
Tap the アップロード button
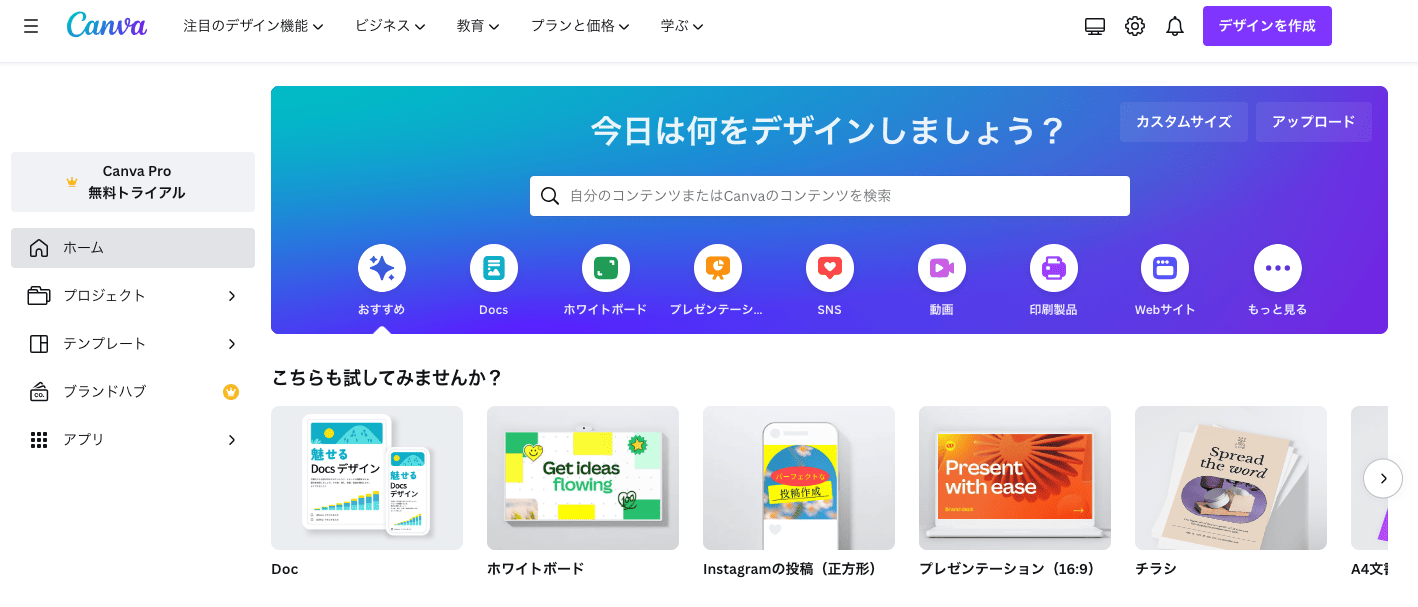point(1314,122)
